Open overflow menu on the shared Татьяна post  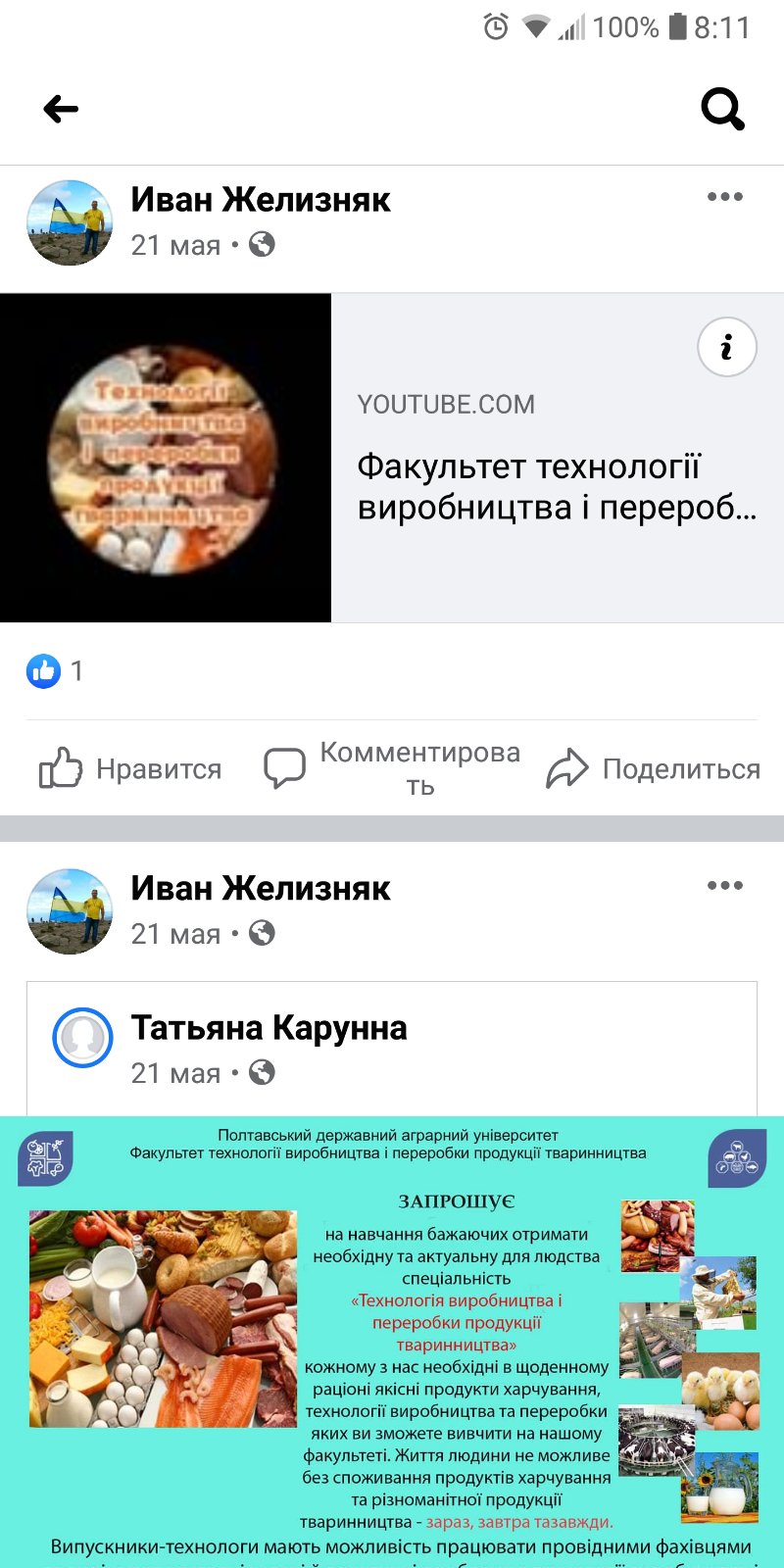(x=724, y=886)
